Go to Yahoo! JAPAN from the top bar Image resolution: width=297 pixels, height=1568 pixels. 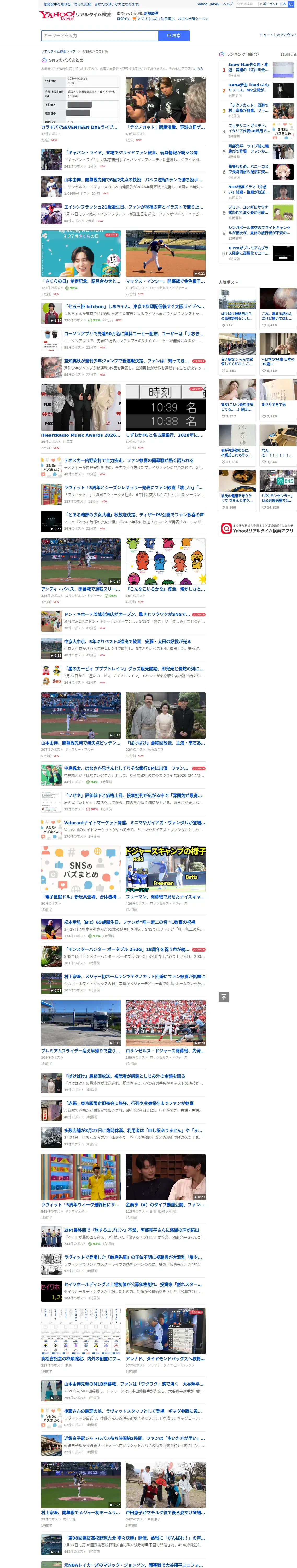tap(208, 4)
